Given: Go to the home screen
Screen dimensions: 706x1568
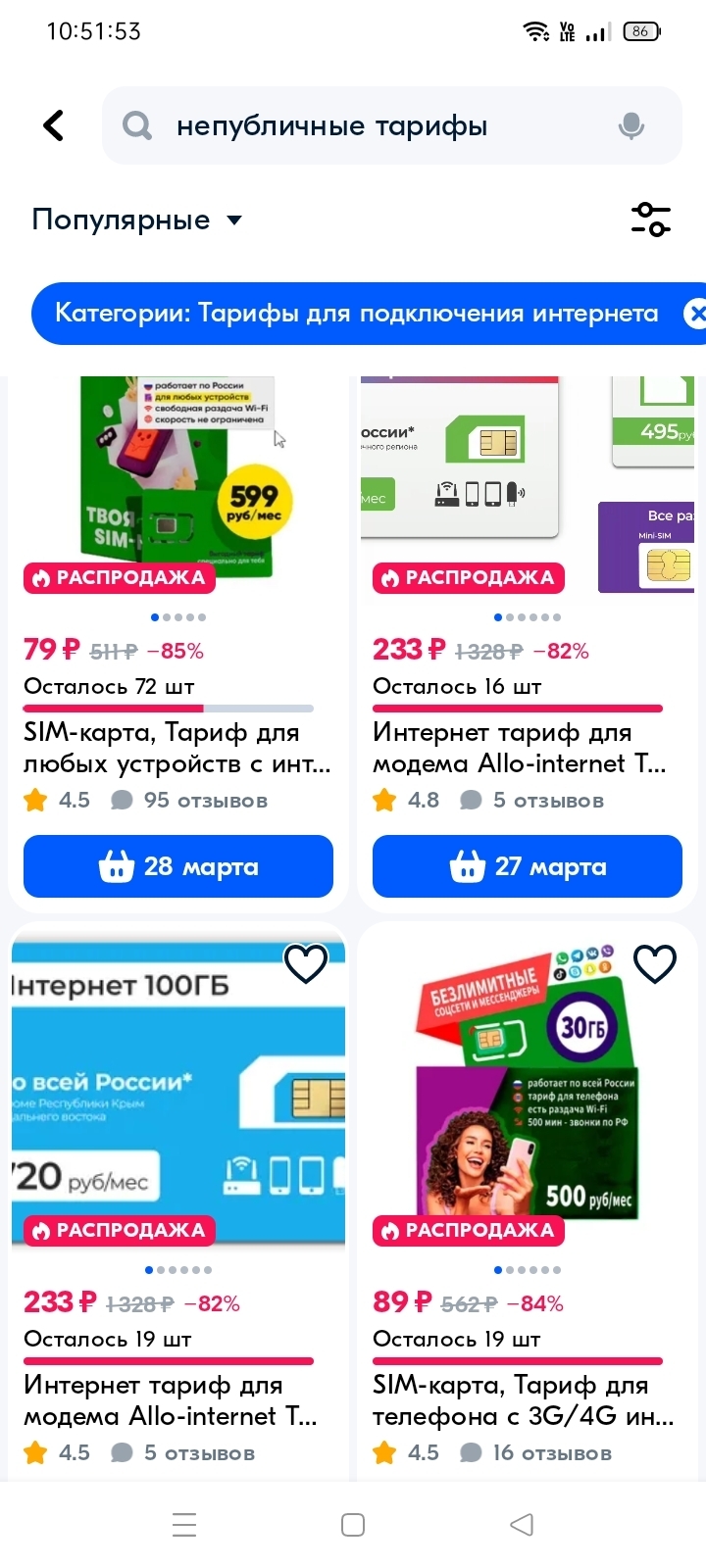Looking at the screenshot, I should [353, 1525].
